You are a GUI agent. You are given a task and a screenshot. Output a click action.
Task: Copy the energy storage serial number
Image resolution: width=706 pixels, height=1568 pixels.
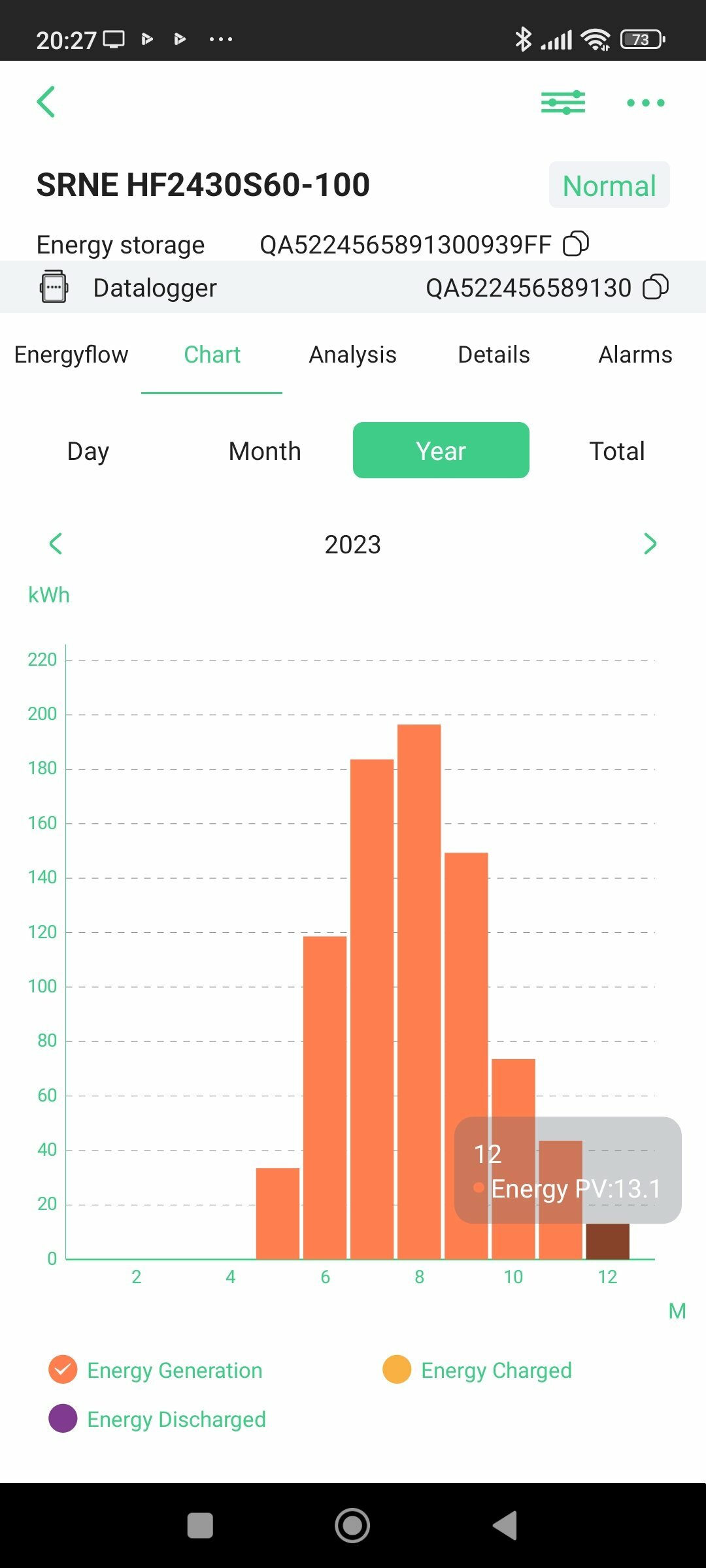(x=576, y=244)
